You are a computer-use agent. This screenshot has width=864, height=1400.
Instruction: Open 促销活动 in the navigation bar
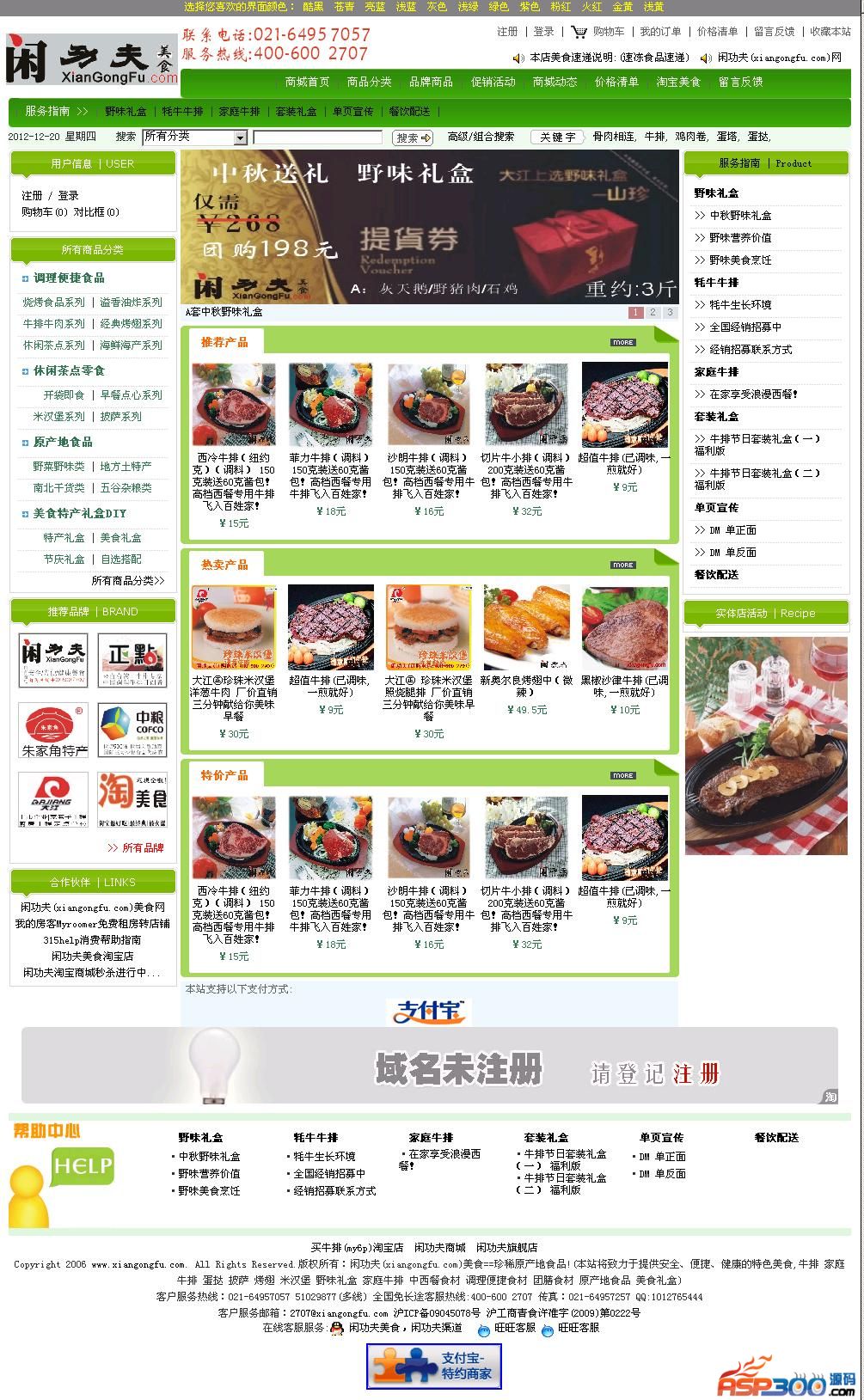pyautogui.click(x=493, y=82)
